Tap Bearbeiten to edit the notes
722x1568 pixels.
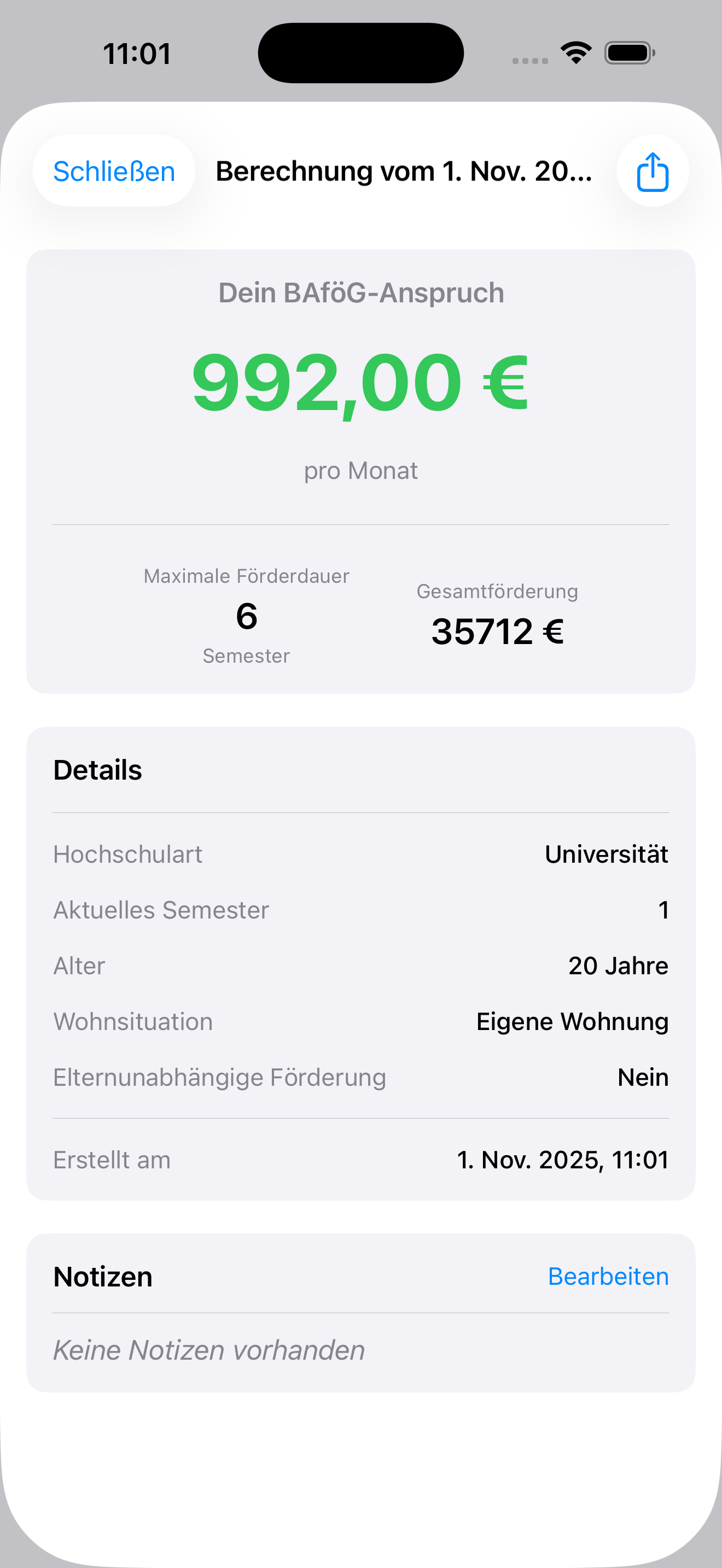click(608, 1277)
